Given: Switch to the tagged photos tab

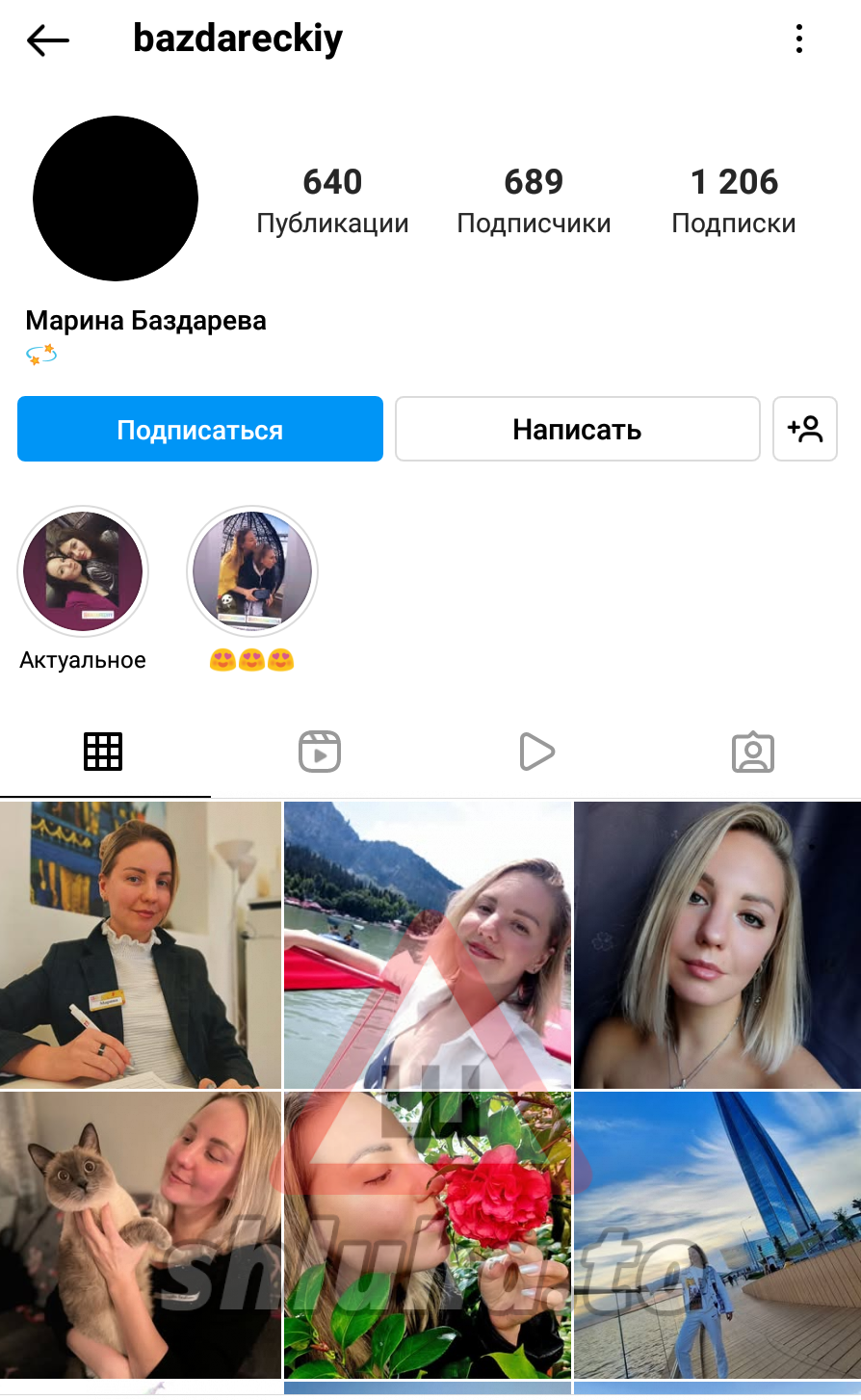Looking at the screenshot, I should pyautogui.click(x=753, y=752).
